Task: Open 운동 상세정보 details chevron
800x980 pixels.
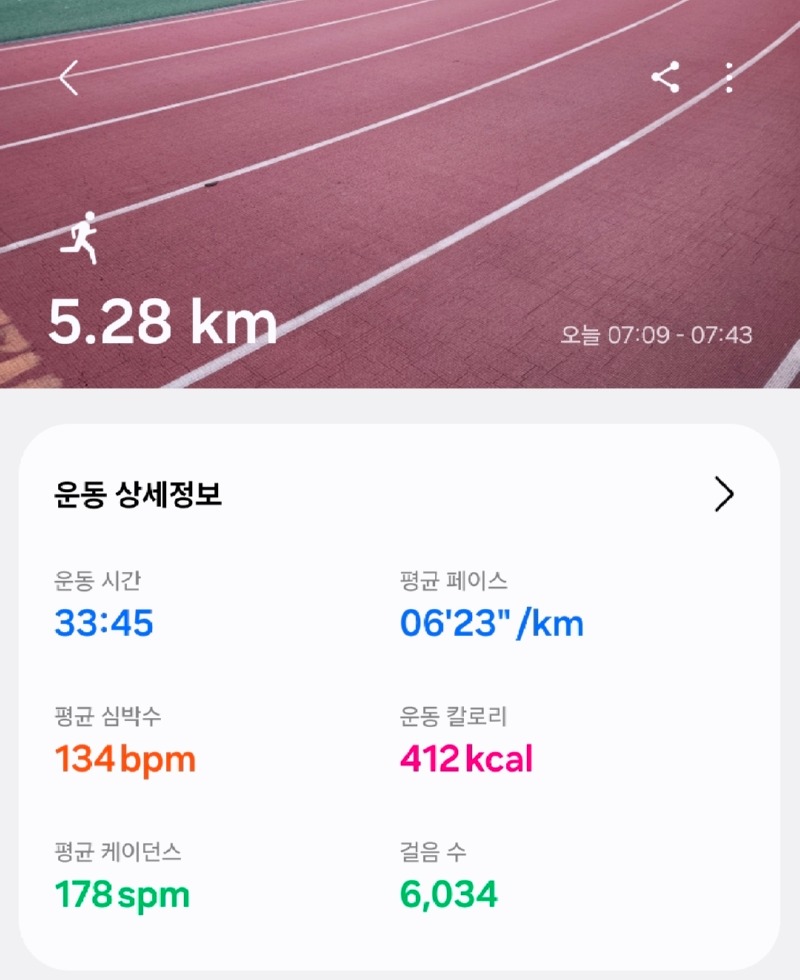Action: tap(724, 494)
